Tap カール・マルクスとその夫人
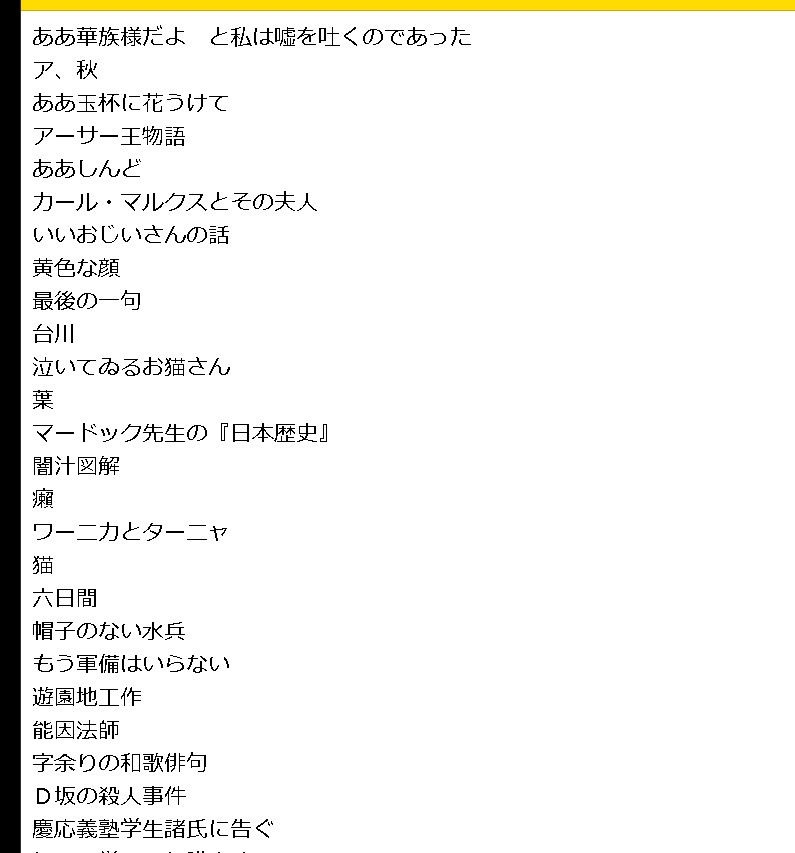 point(174,202)
